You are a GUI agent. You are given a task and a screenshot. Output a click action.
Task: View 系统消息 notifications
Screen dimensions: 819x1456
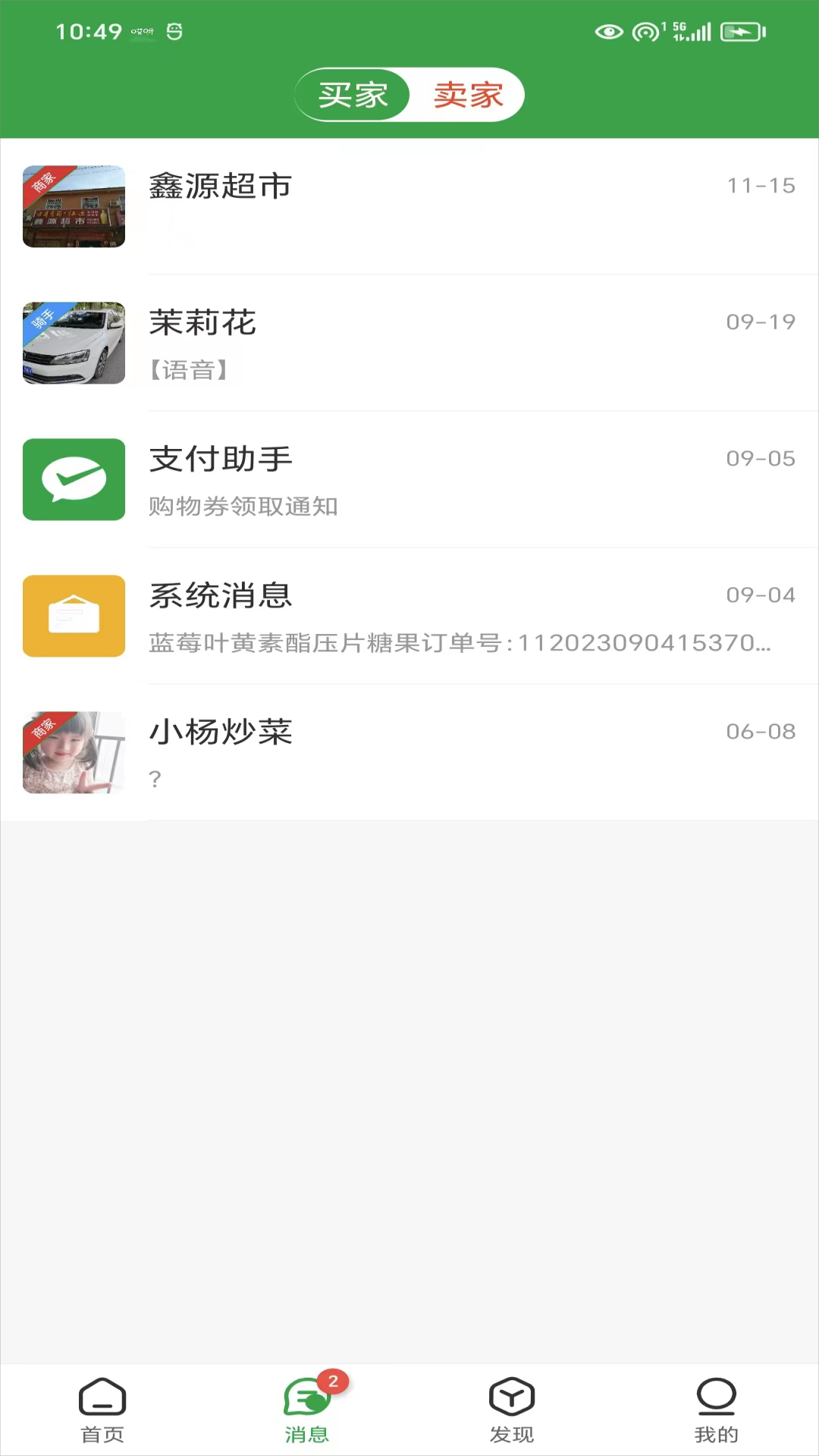pos(409,616)
